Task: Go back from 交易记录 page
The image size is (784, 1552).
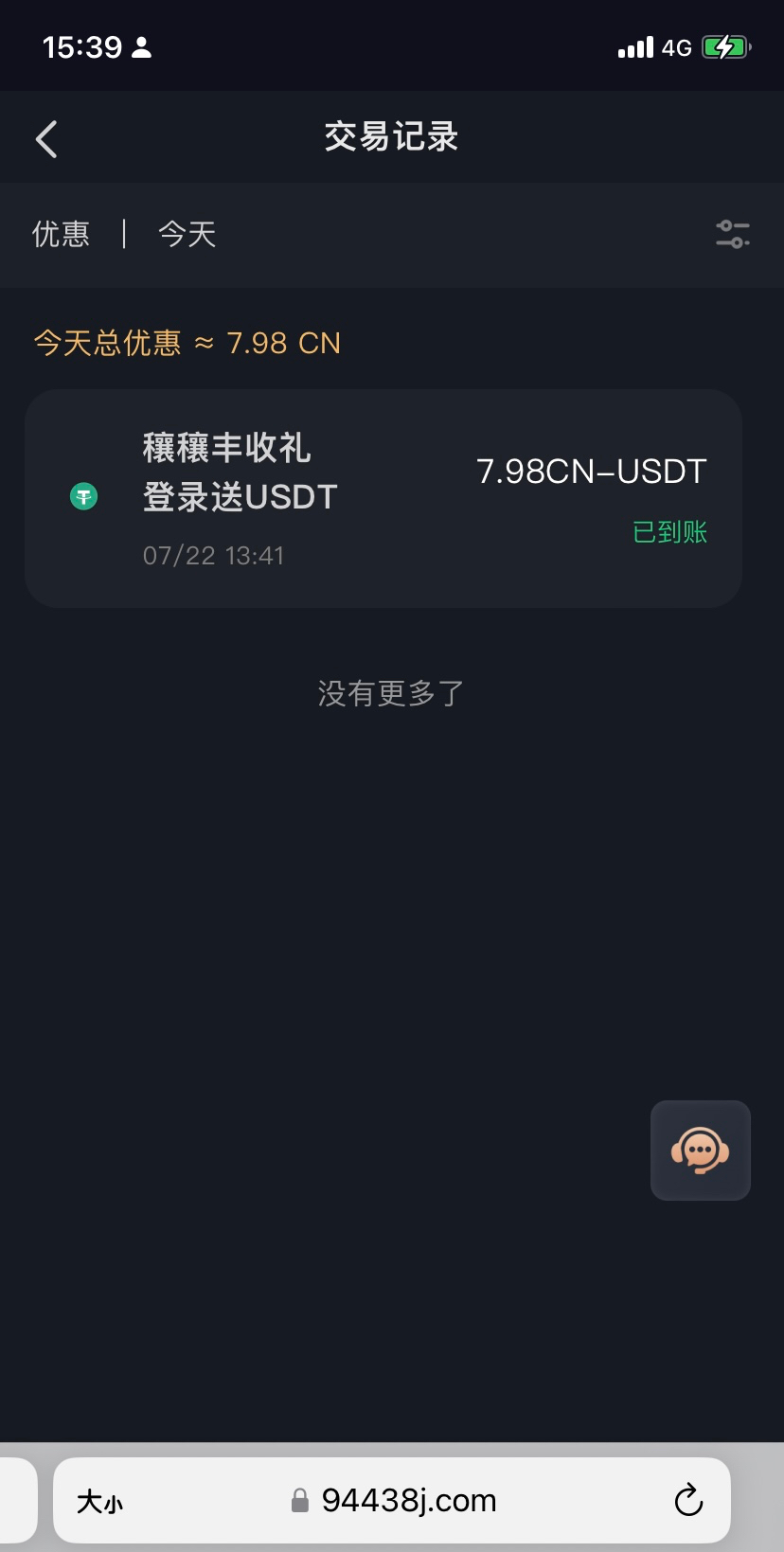Action: [x=46, y=139]
